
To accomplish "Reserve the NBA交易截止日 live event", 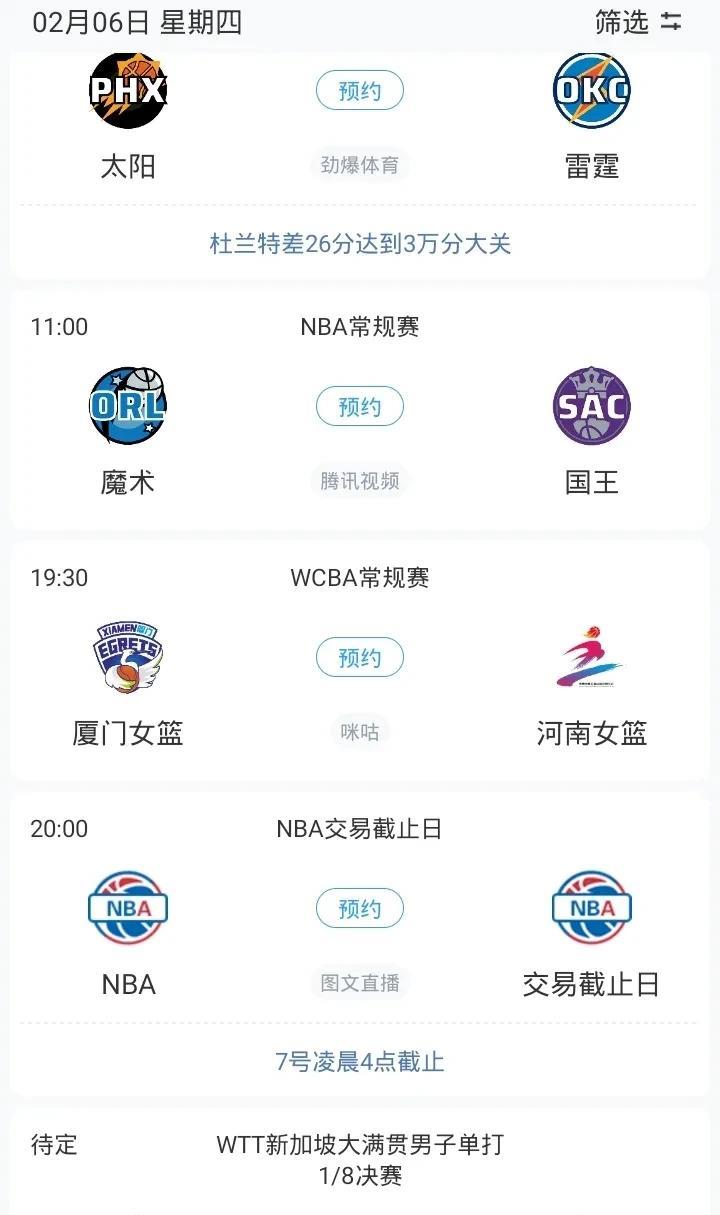I will [360, 909].
